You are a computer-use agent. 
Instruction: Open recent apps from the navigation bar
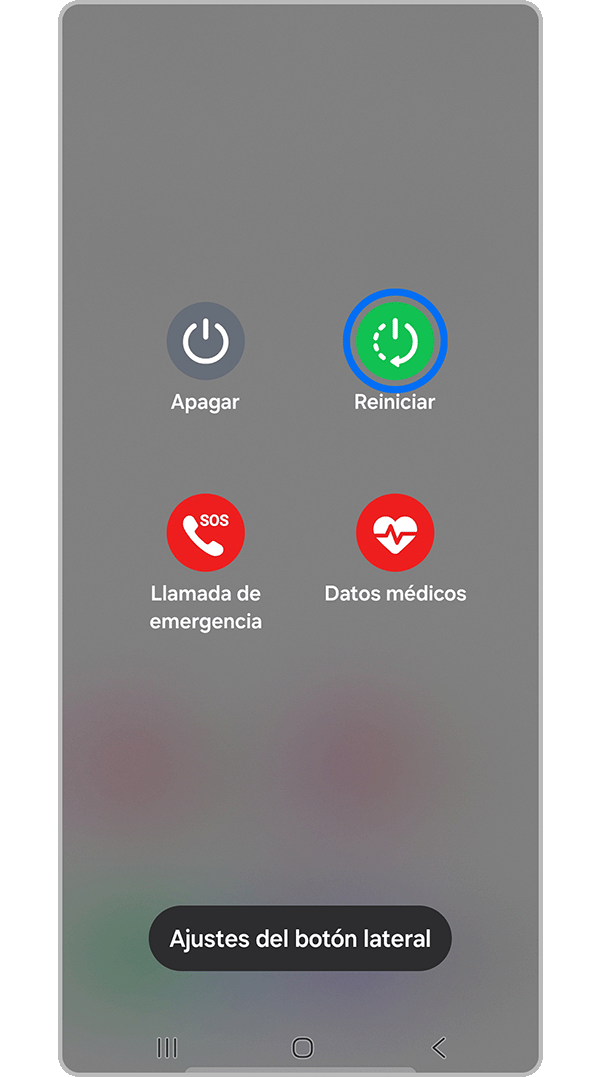pyautogui.click(x=167, y=1047)
